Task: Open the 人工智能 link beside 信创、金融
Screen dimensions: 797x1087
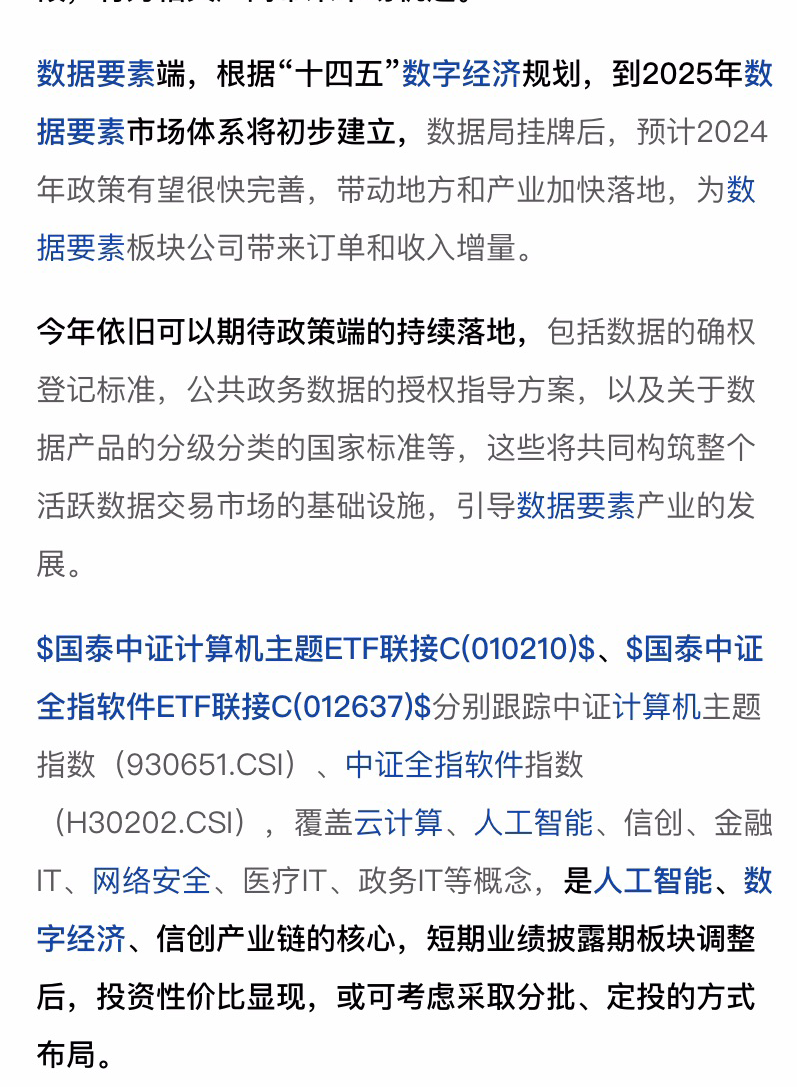Action: (x=533, y=823)
